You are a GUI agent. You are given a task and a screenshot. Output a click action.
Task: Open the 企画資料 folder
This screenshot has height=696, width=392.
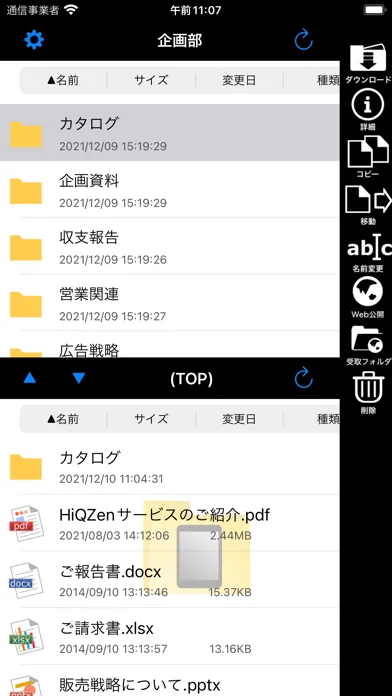pyautogui.click(x=170, y=190)
